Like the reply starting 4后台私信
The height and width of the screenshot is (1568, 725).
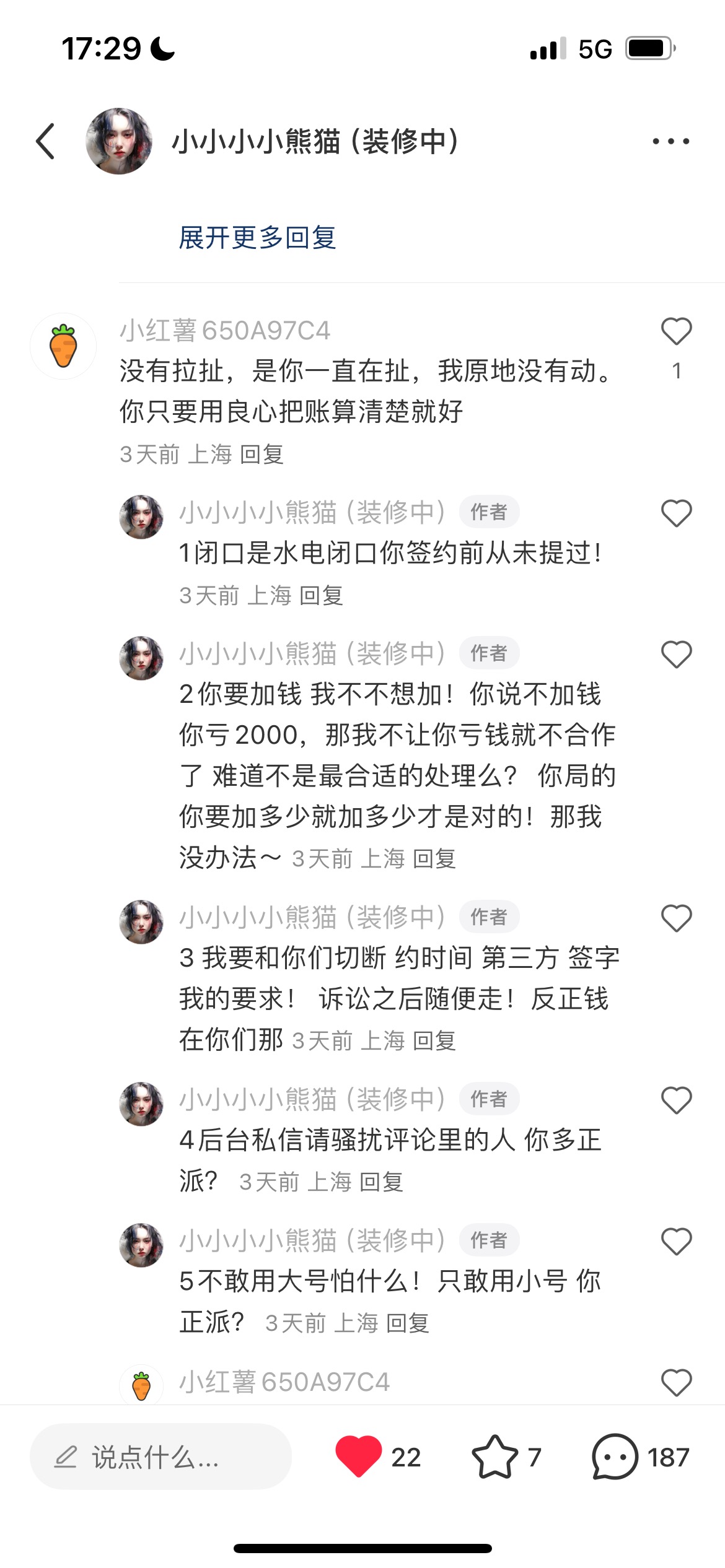676,1100
